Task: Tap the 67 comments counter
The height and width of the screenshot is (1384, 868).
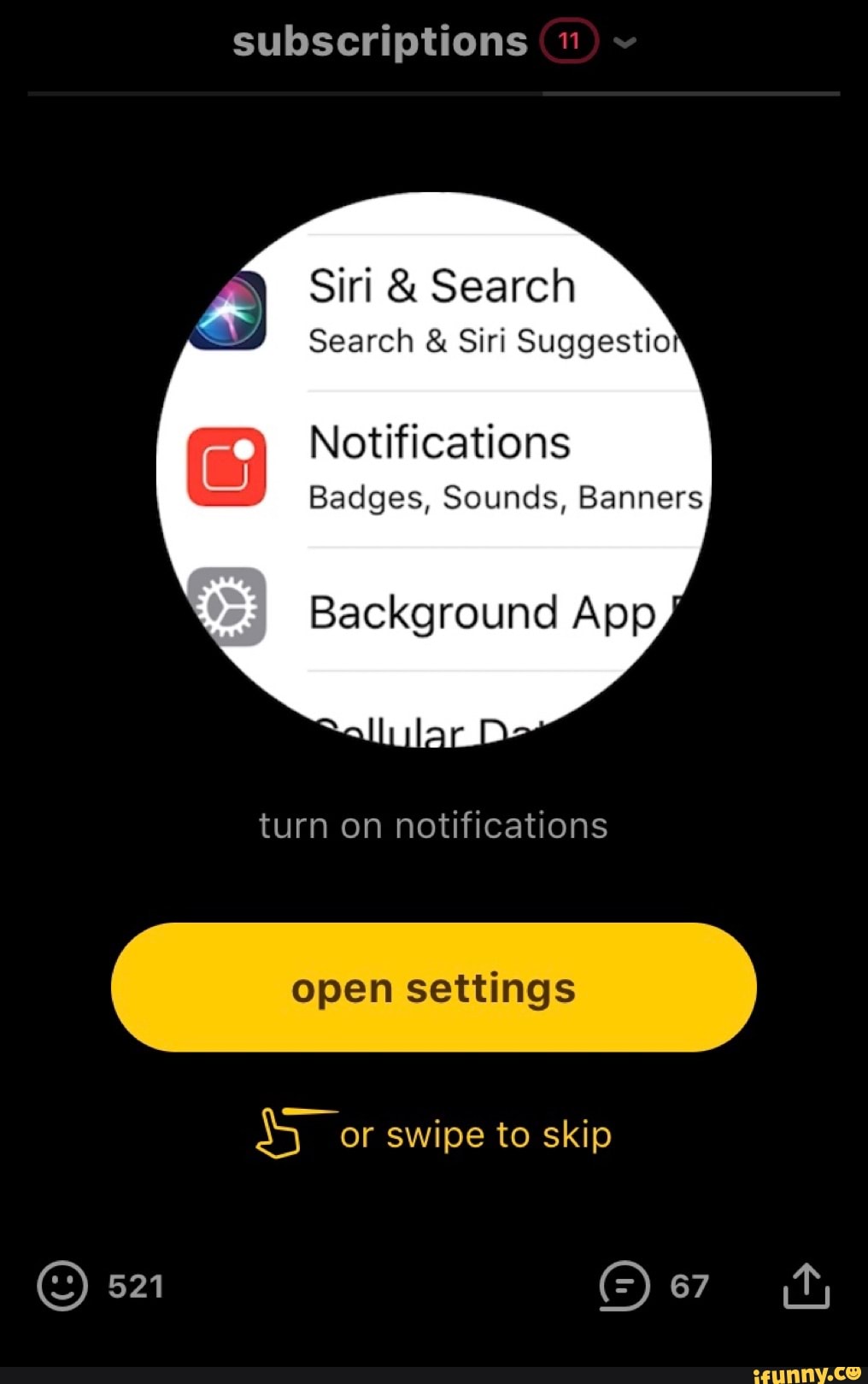Action: pos(688,1283)
